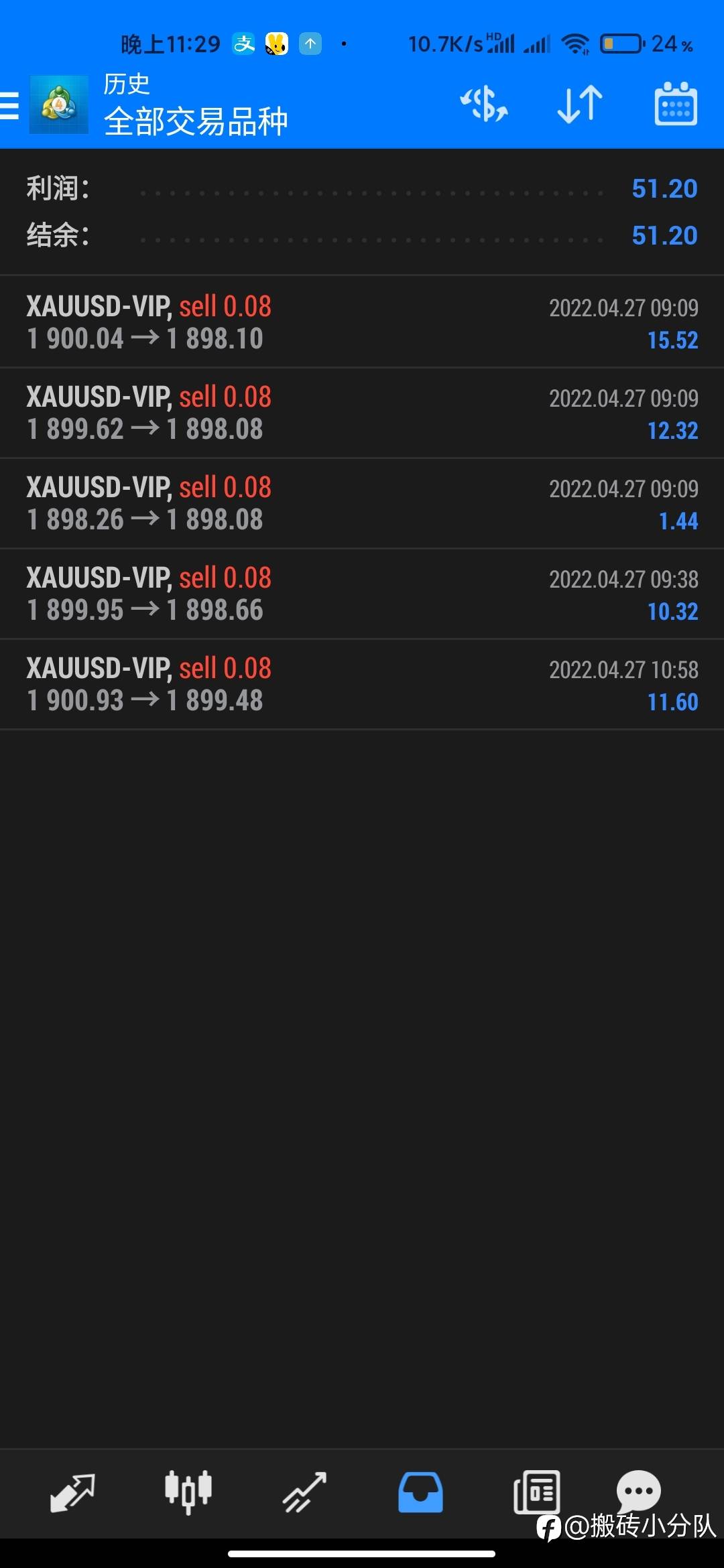Open the trade closed at 09:38
Image resolution: width=724 pixels, height=1568 pixels.
tap(362, 594)
